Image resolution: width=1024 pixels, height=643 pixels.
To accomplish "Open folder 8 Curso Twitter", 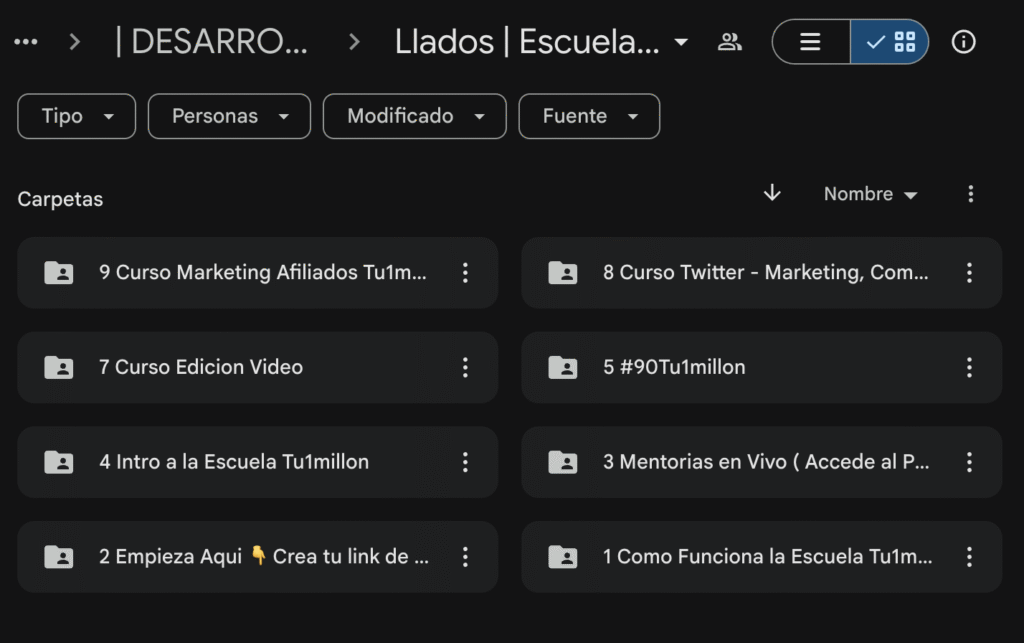I will pyautogui.click(x=765, y=272).
